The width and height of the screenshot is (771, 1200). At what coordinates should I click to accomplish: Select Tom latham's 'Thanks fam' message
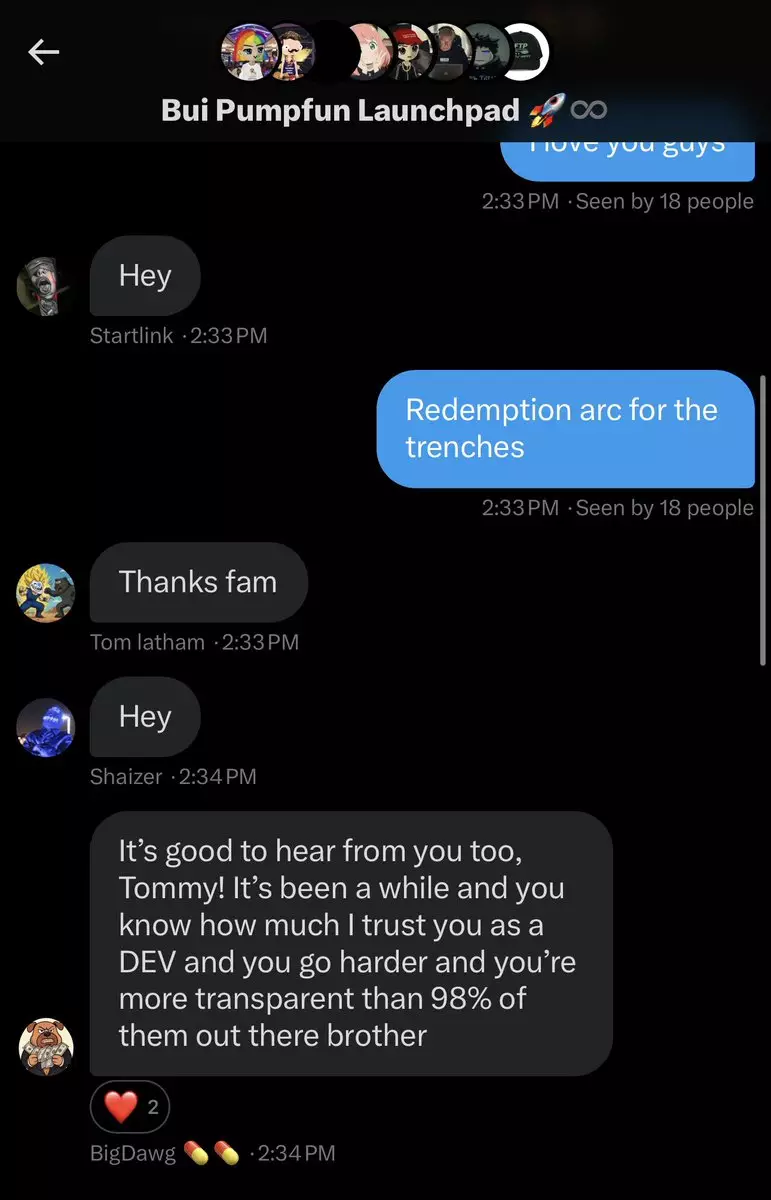198,582
